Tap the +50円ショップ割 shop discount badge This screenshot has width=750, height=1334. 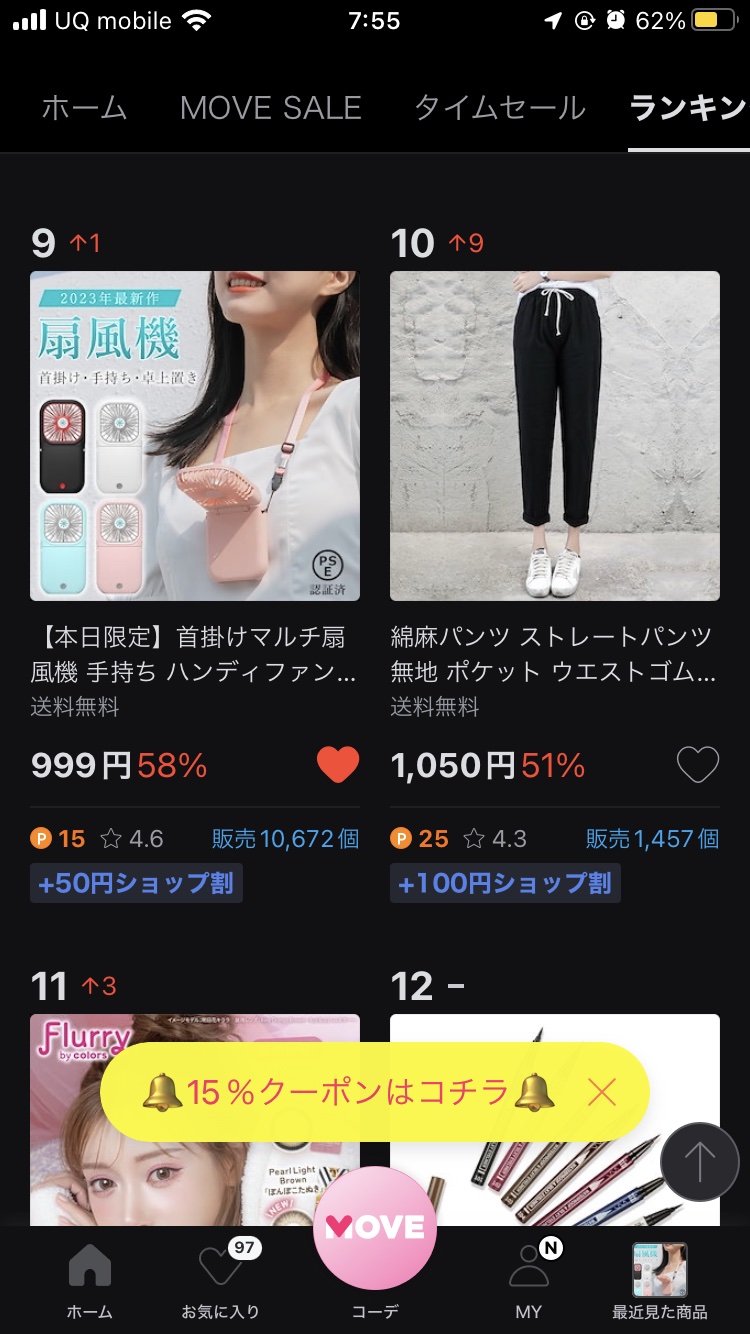[136, 883]
